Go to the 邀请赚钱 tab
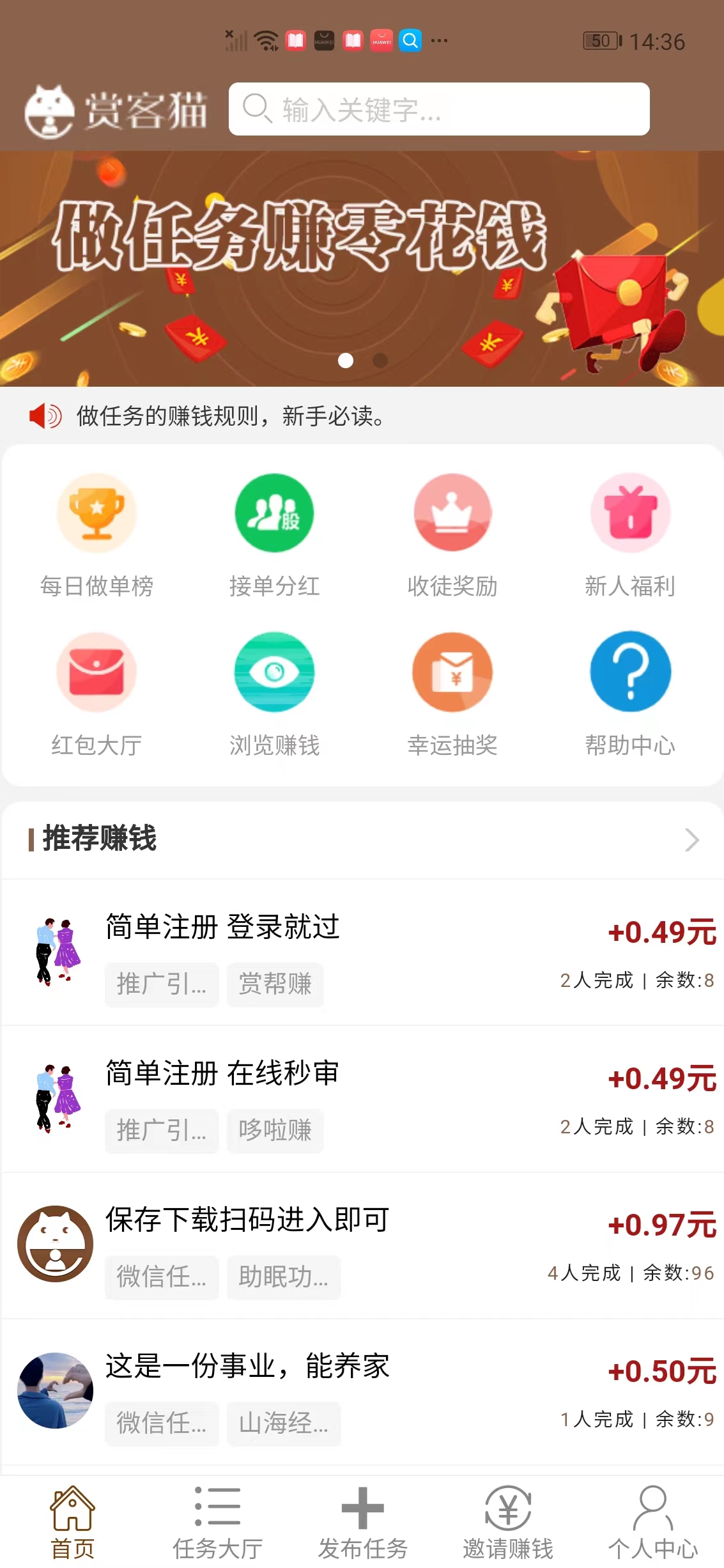This screenshot has height=1568, width=724. click(x=507, y=1523)
